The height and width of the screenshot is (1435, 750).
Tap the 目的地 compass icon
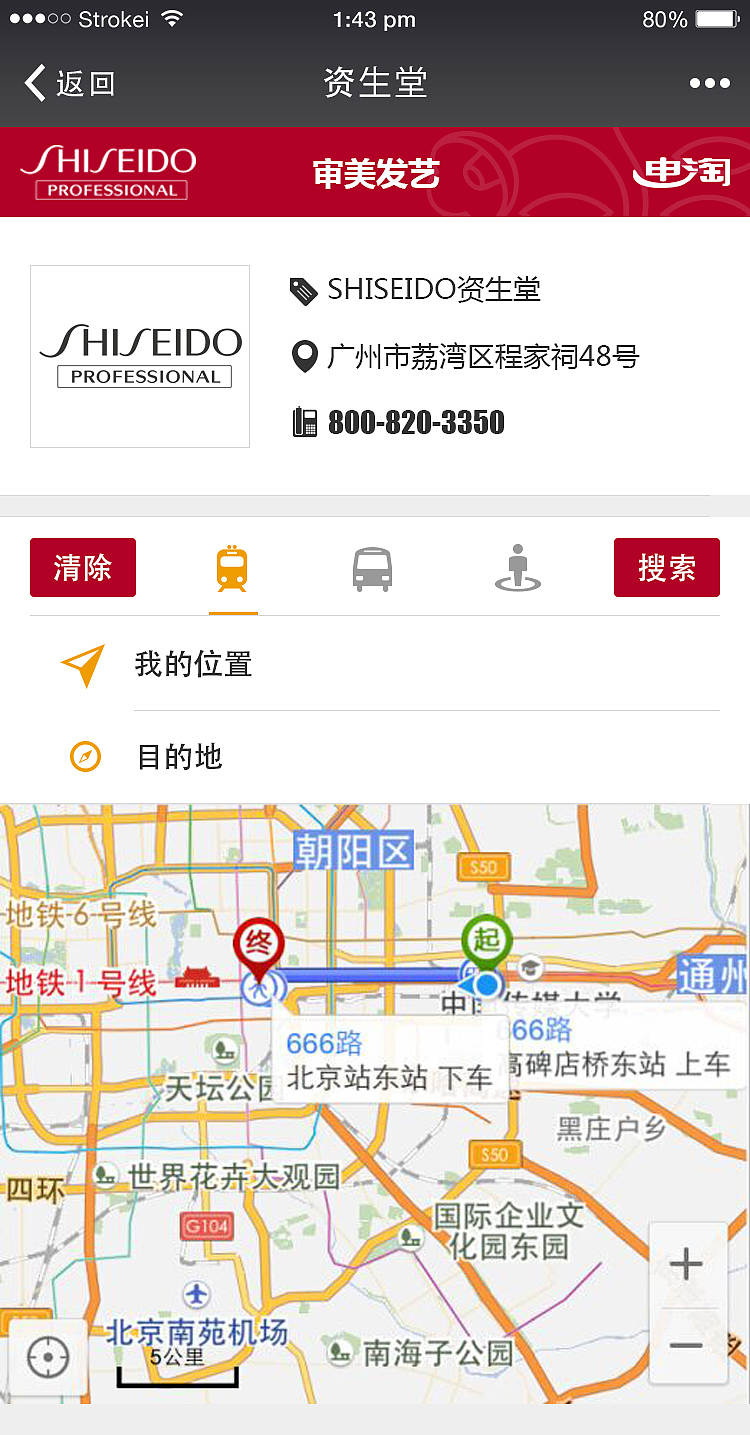click(x=84, y=756)
